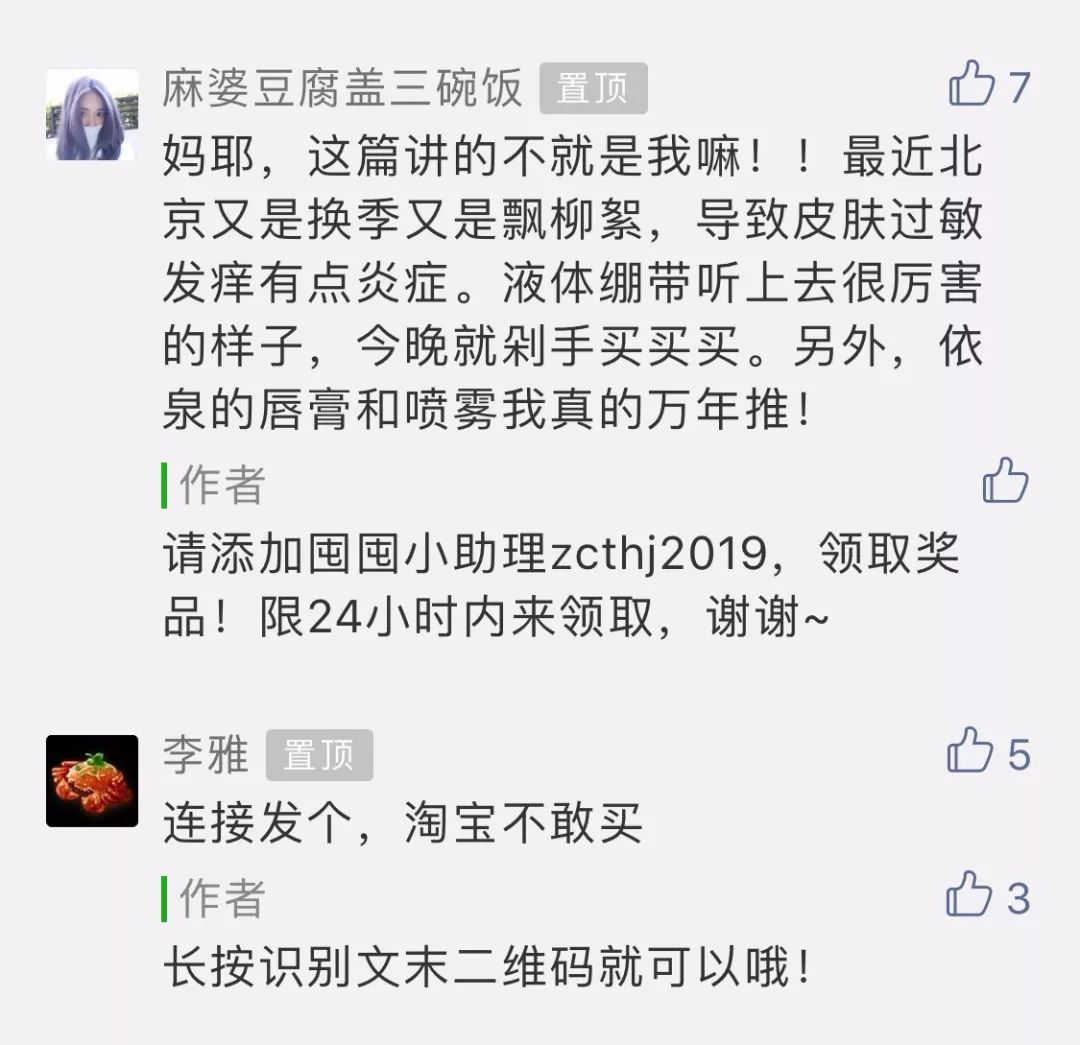Viewport: 1080px width, 1045px height.
Task: Like the author's reply about 二维码
Action: 971,895
